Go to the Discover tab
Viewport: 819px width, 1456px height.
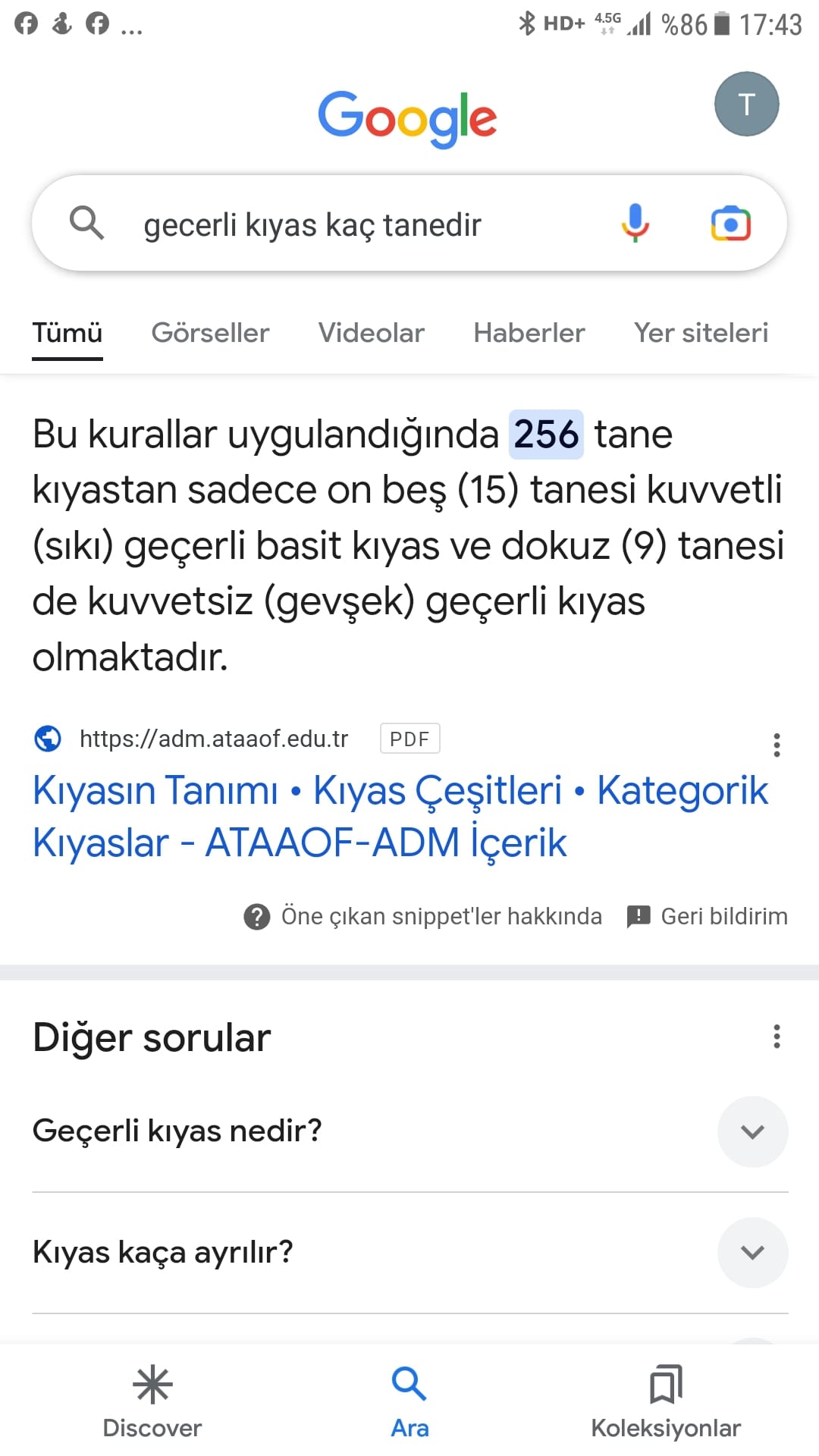click(152, 1403)
